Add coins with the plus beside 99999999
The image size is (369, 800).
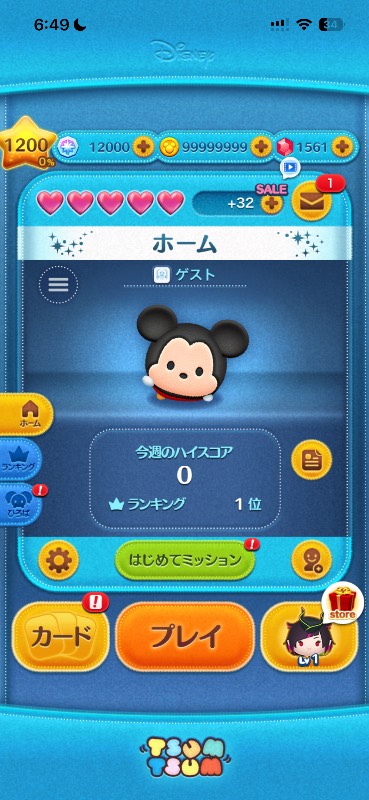coord(261,147)
